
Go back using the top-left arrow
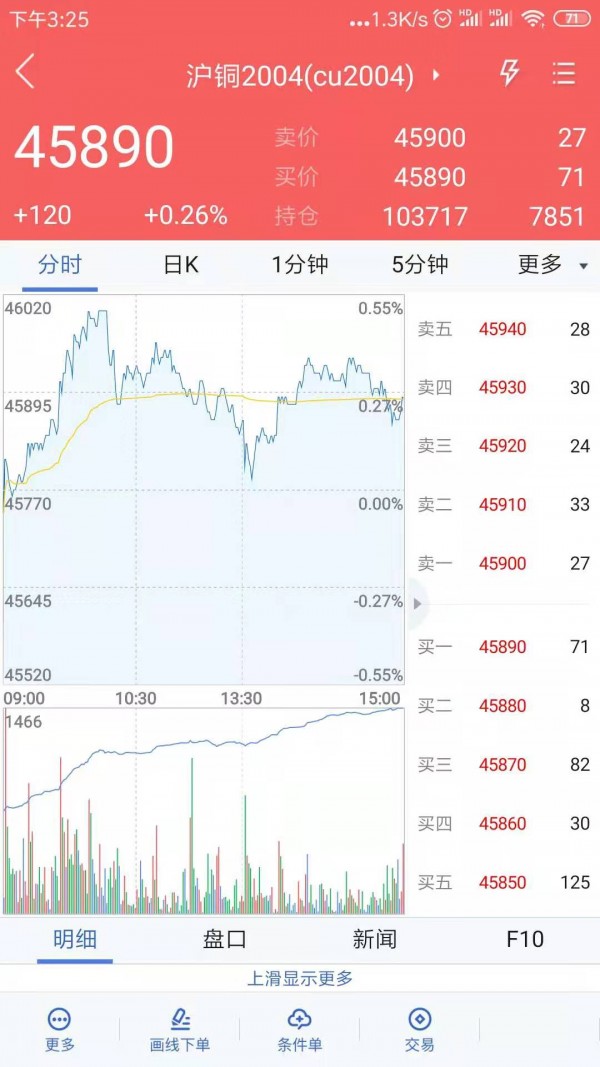click(25, 72)
